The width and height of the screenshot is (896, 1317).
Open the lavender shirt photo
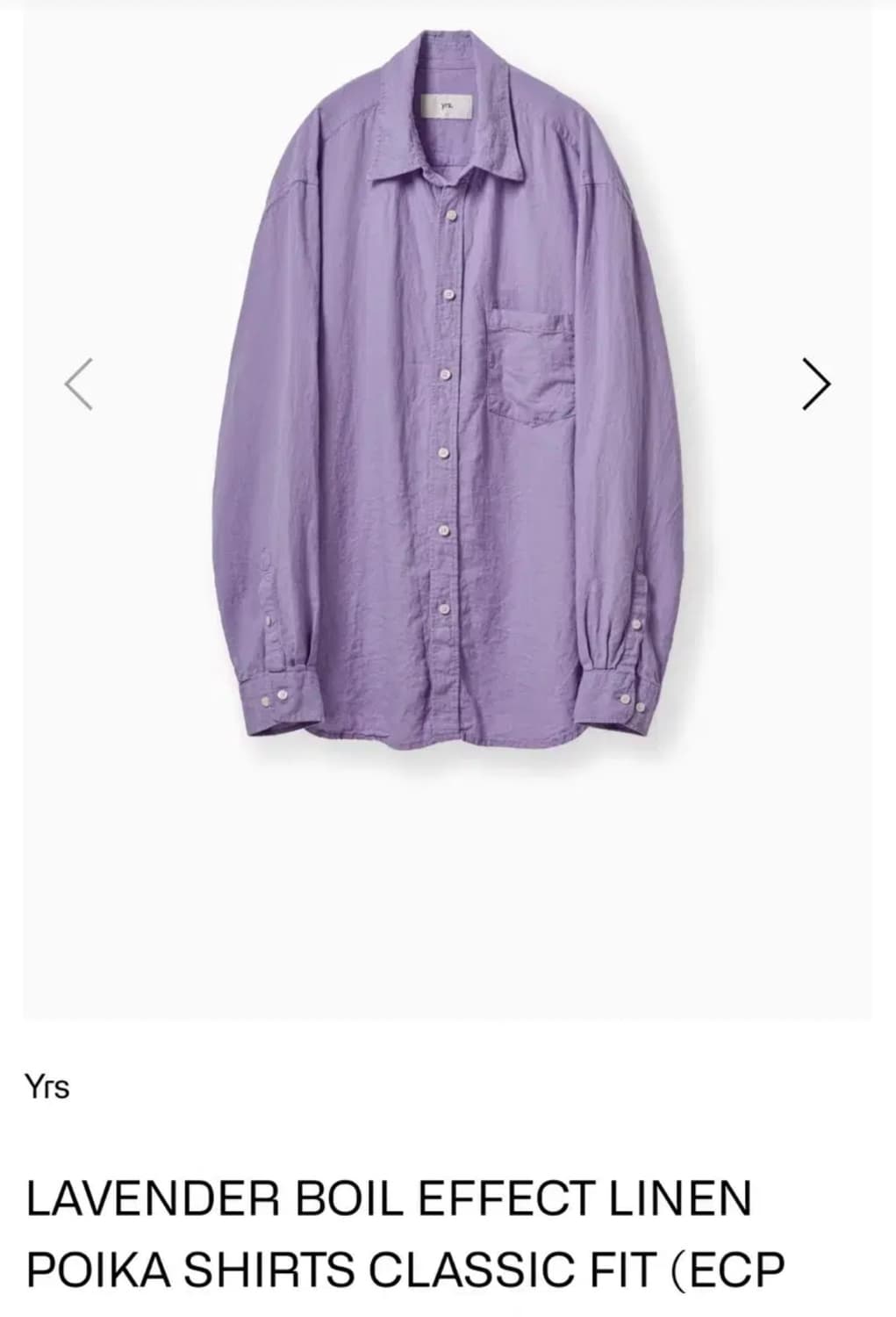click(x=448, y=395)
